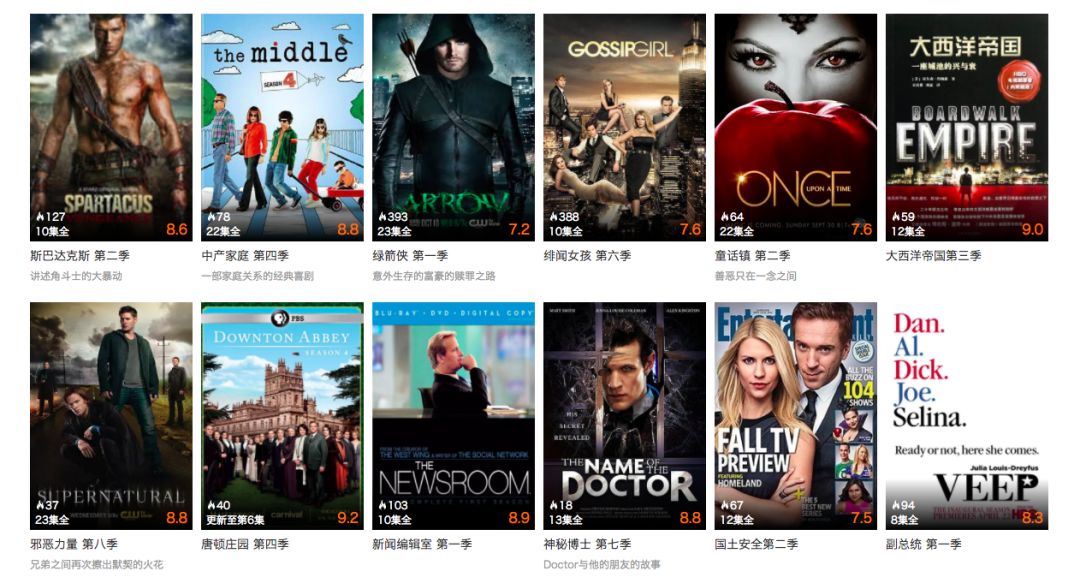Select 国土安全第二季 card

pos(795,415)
